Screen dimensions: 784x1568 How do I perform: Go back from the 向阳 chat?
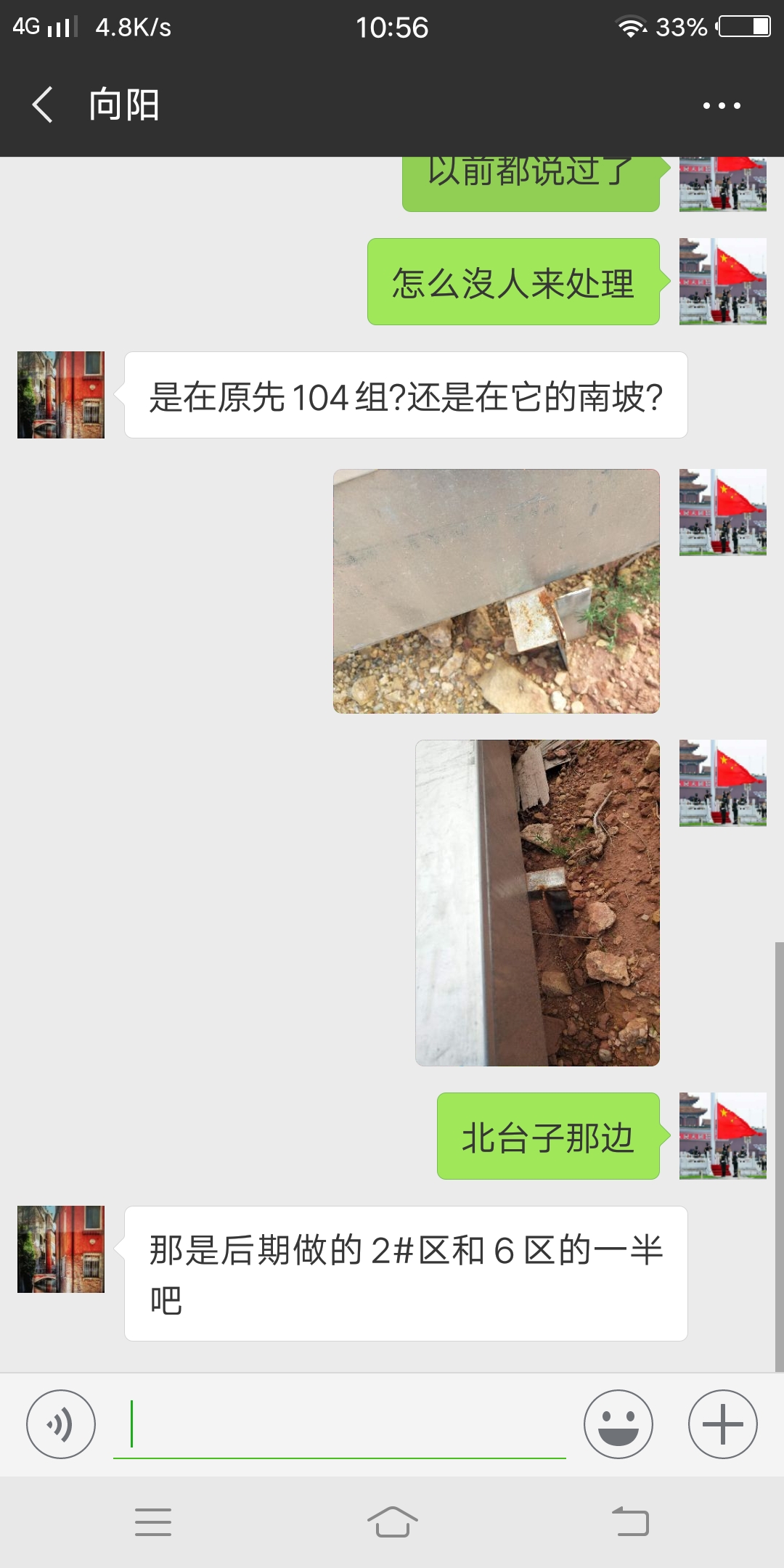pos(43,105)
